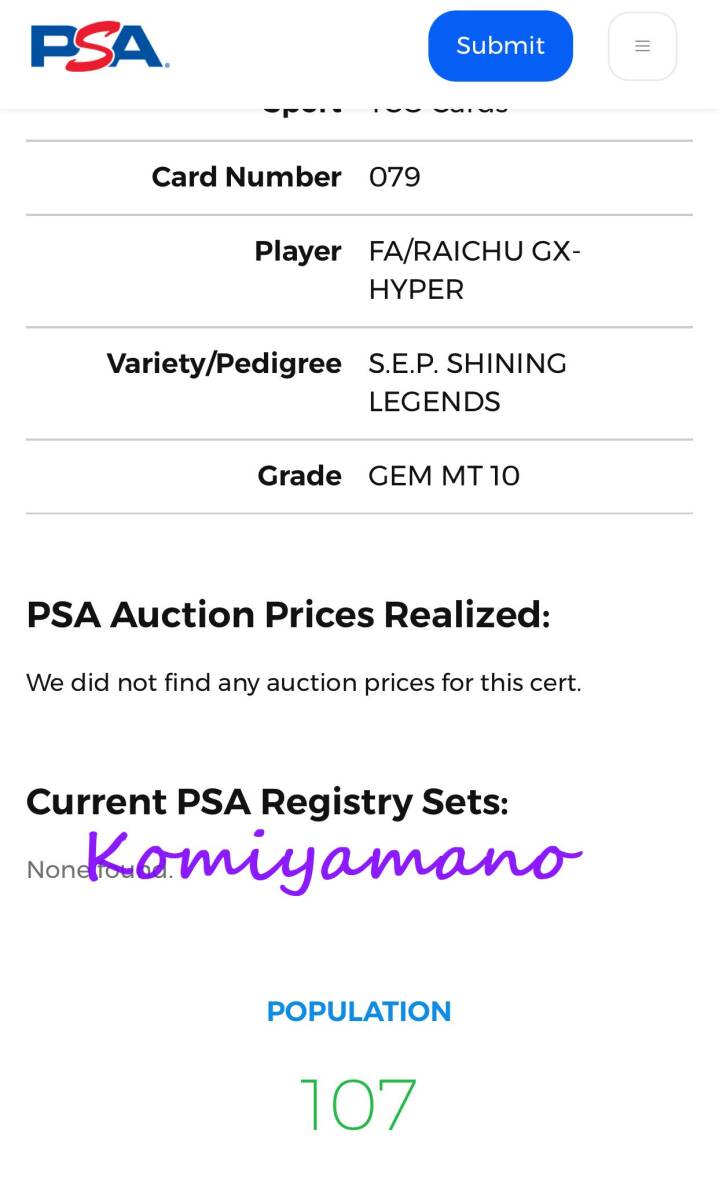Open the Population report link
Image resolution: width=719 pixels, height=1200 pixels.
point(359,1012)
